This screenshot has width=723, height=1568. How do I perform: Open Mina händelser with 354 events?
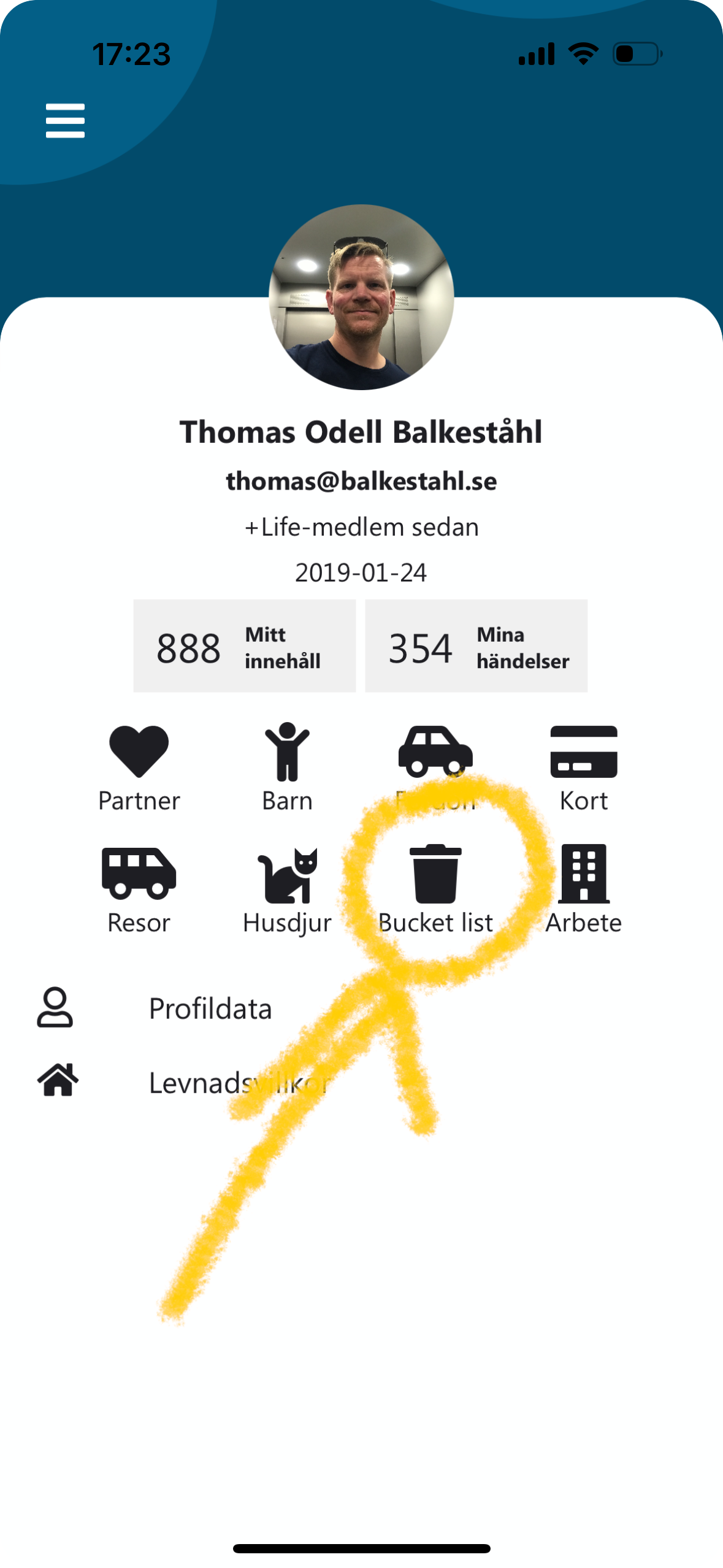tap(476, 646)
